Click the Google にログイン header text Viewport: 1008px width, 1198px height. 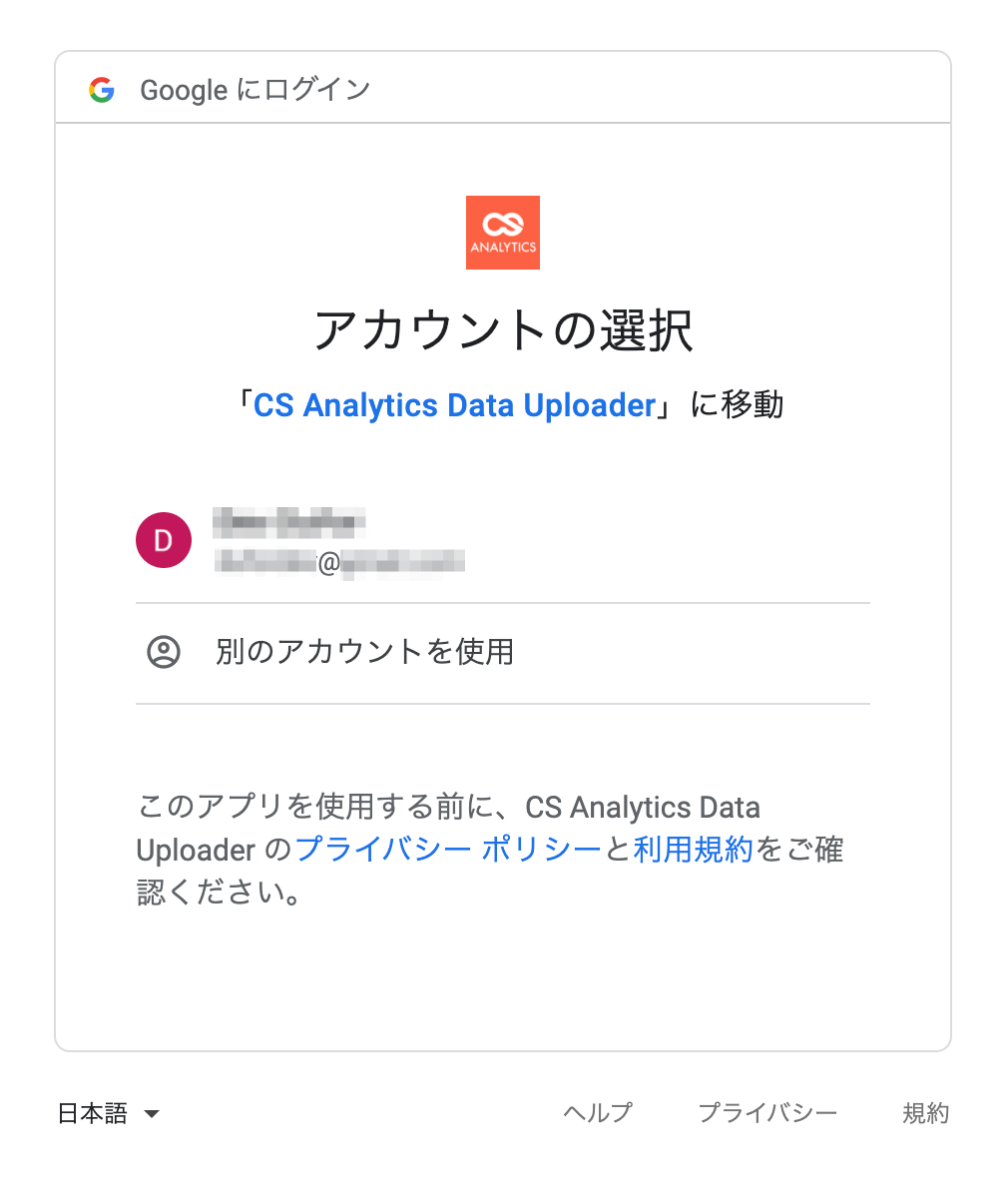pyautogui.click(x=255, y=90)
